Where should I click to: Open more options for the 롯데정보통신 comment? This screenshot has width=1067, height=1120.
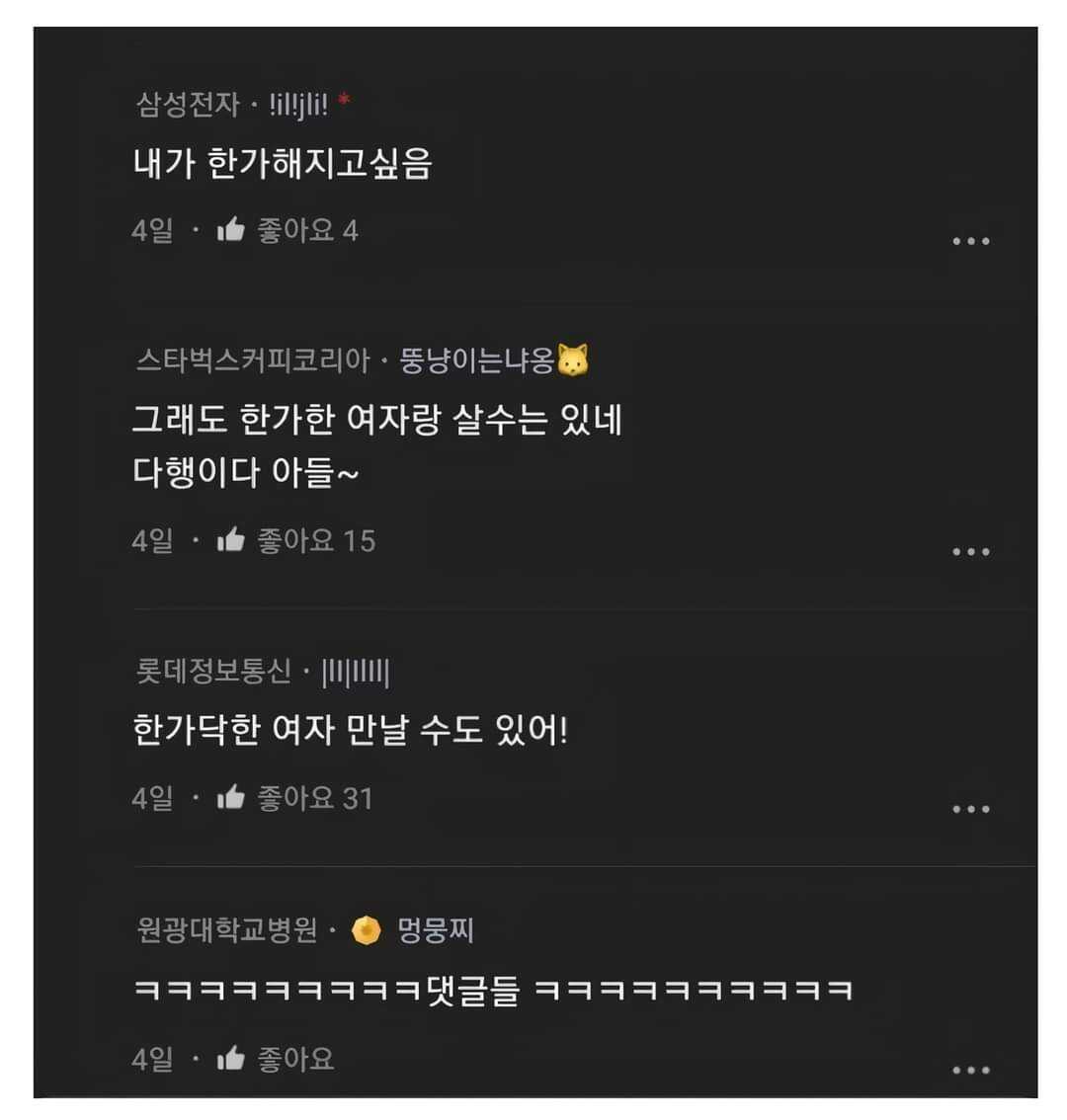tap(970, 809)
